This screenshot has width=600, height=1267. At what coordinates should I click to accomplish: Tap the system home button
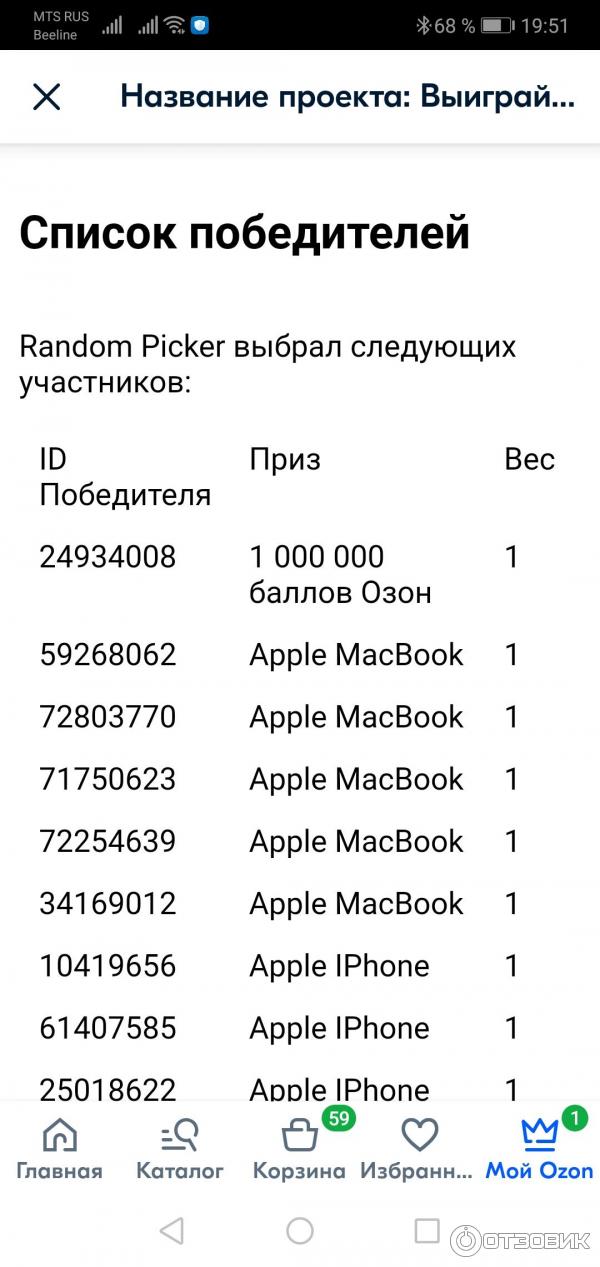pyautogui.click(x=300, y=1231)
